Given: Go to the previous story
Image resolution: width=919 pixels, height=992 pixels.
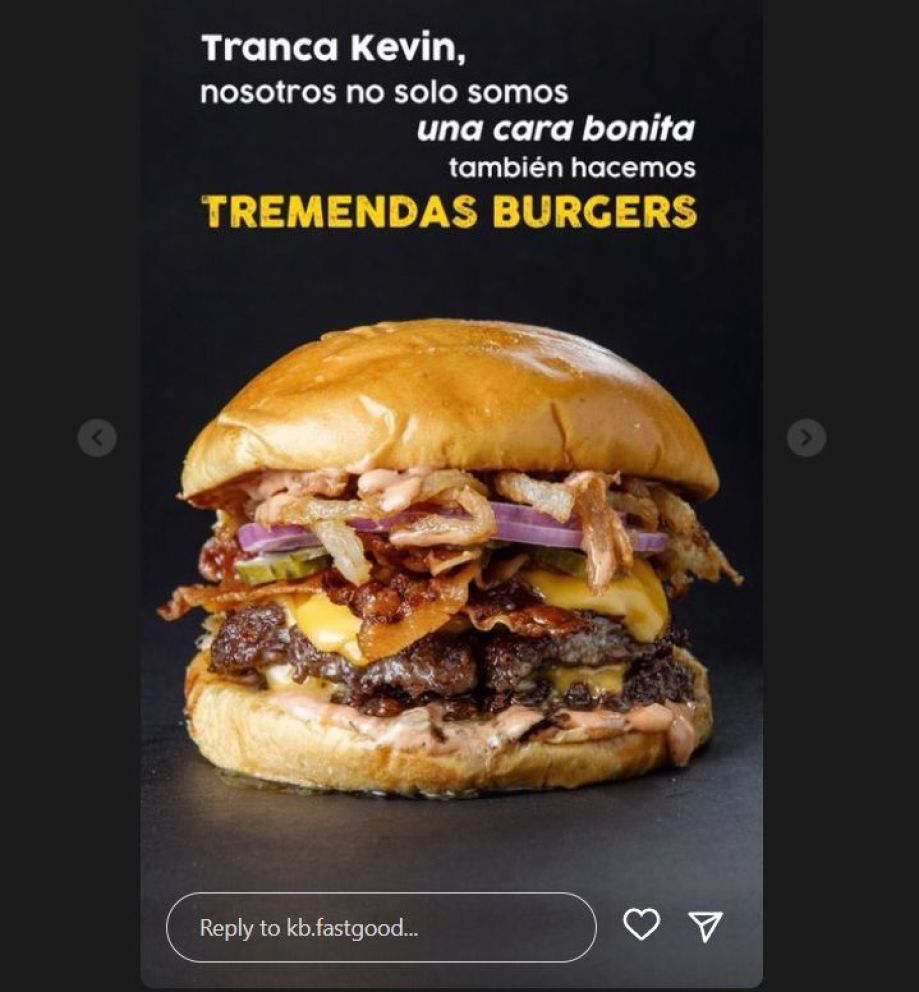Looking at the screenshot, I should 97,438.
